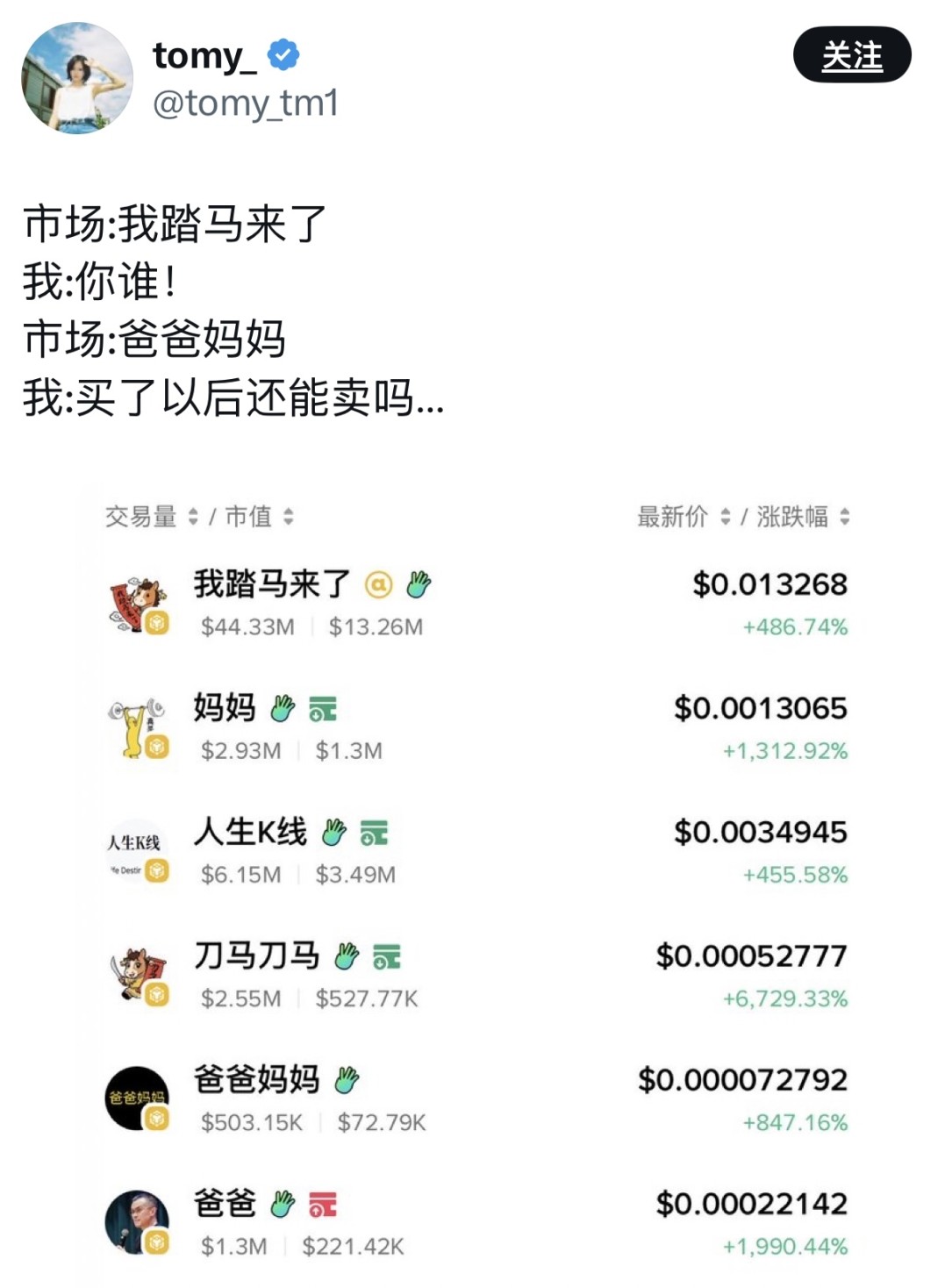Select the 最新价 / 涨跌幅 column header
Viewport: 952px width, 1288px height.
[x=741, y=518]
